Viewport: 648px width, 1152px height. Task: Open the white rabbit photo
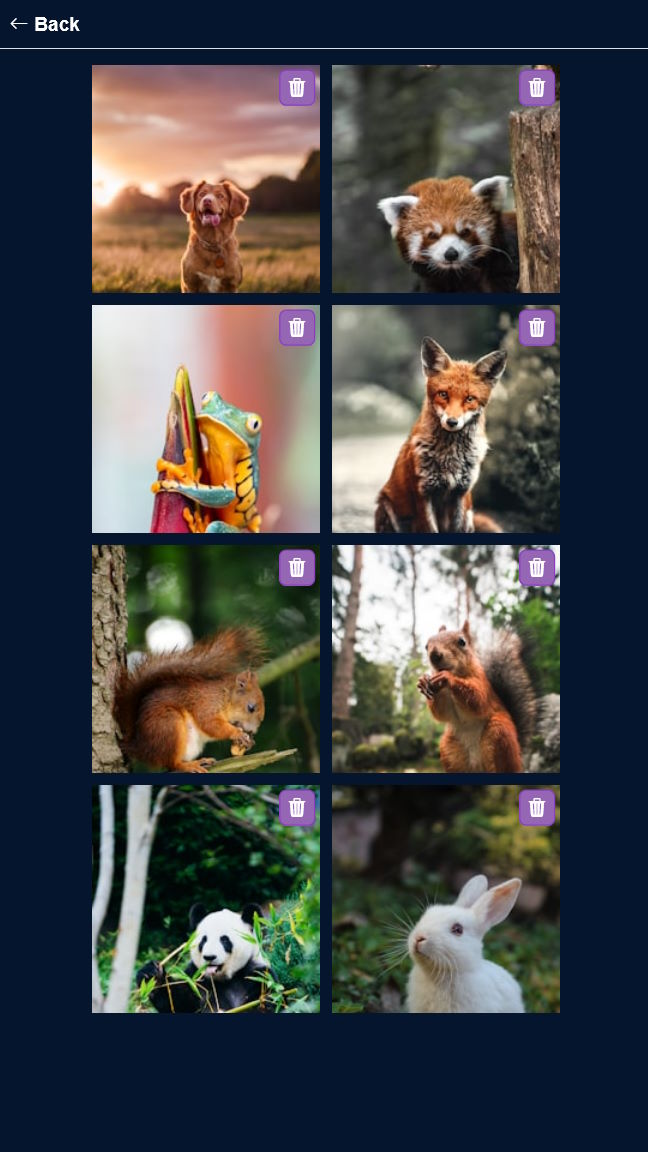pos(446,910)
